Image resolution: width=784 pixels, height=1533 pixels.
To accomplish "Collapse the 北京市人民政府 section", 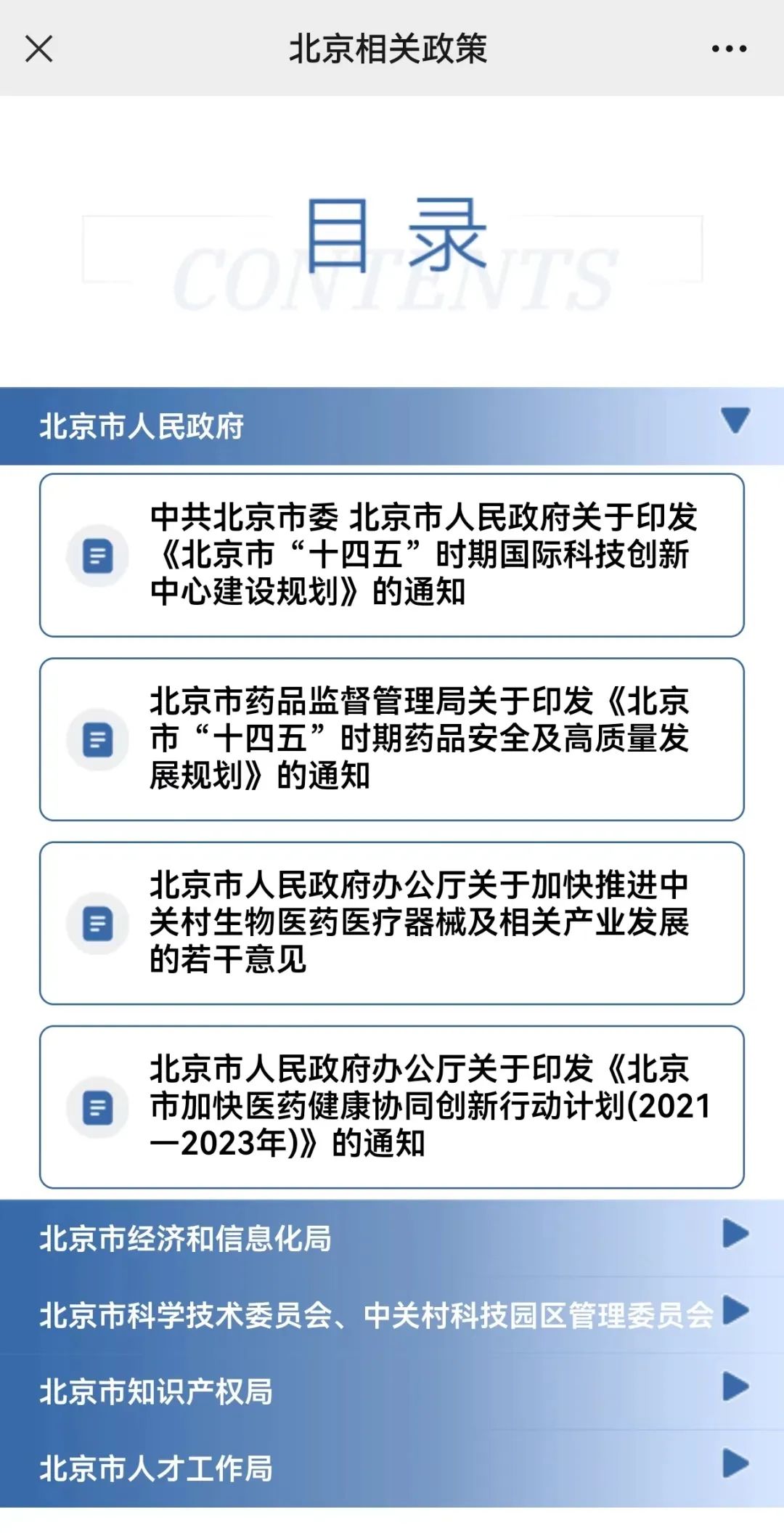I will [735, 421].
